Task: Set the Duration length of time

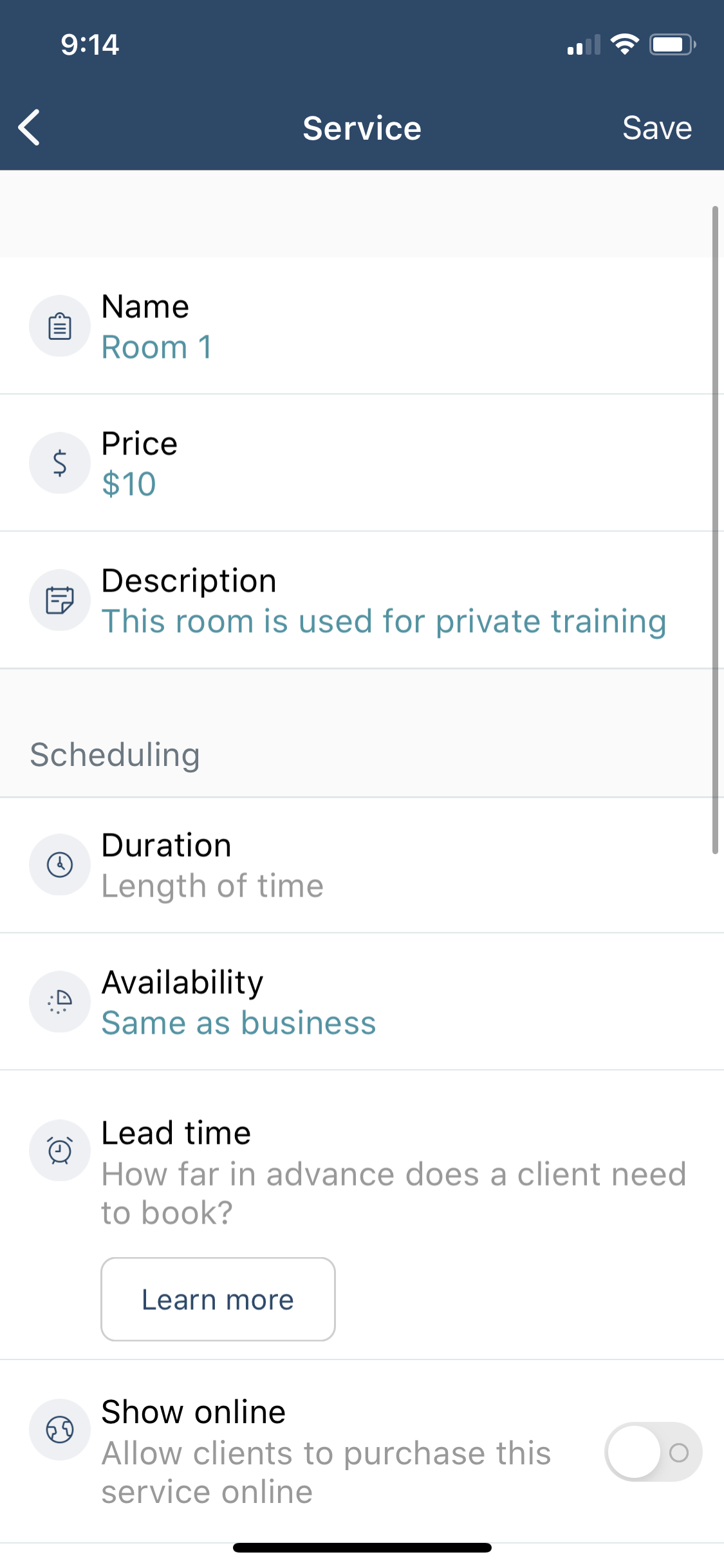Action: 362,865
